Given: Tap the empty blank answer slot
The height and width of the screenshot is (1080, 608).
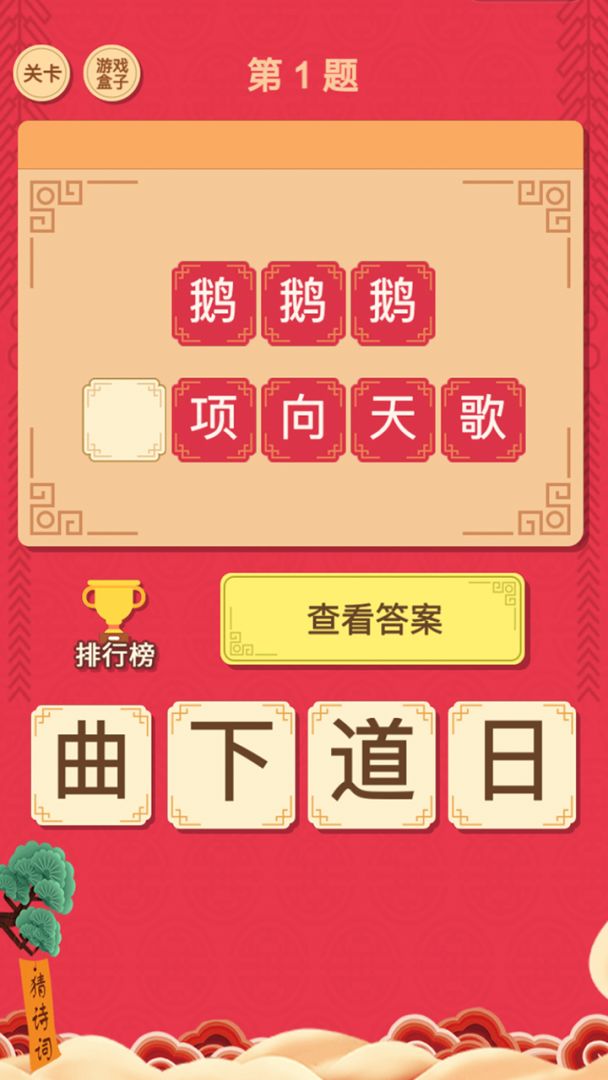Looking at the screenshot, I should coord(123,420).
